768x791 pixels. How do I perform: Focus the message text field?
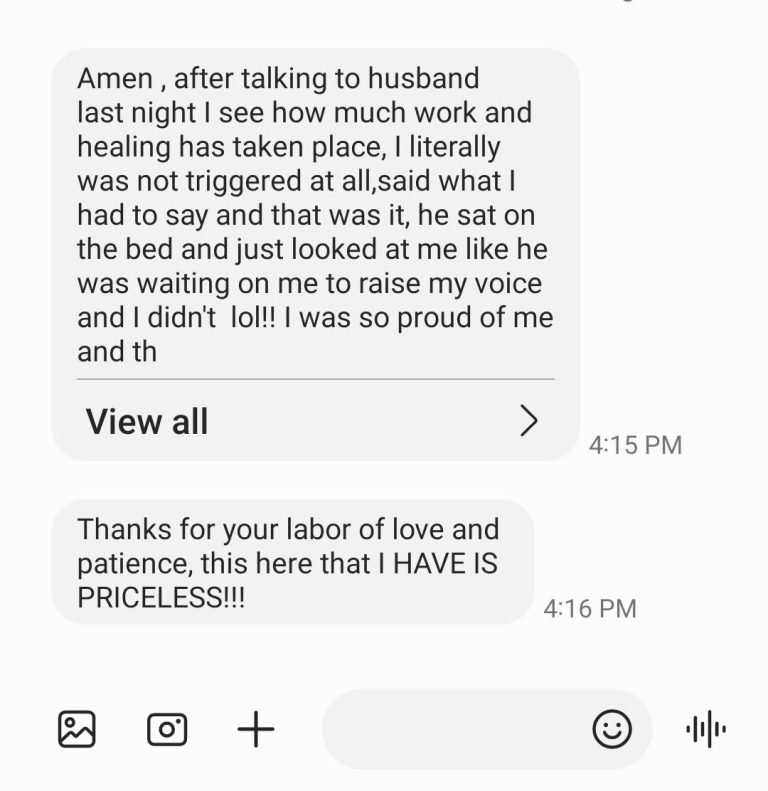coord(455,729)
